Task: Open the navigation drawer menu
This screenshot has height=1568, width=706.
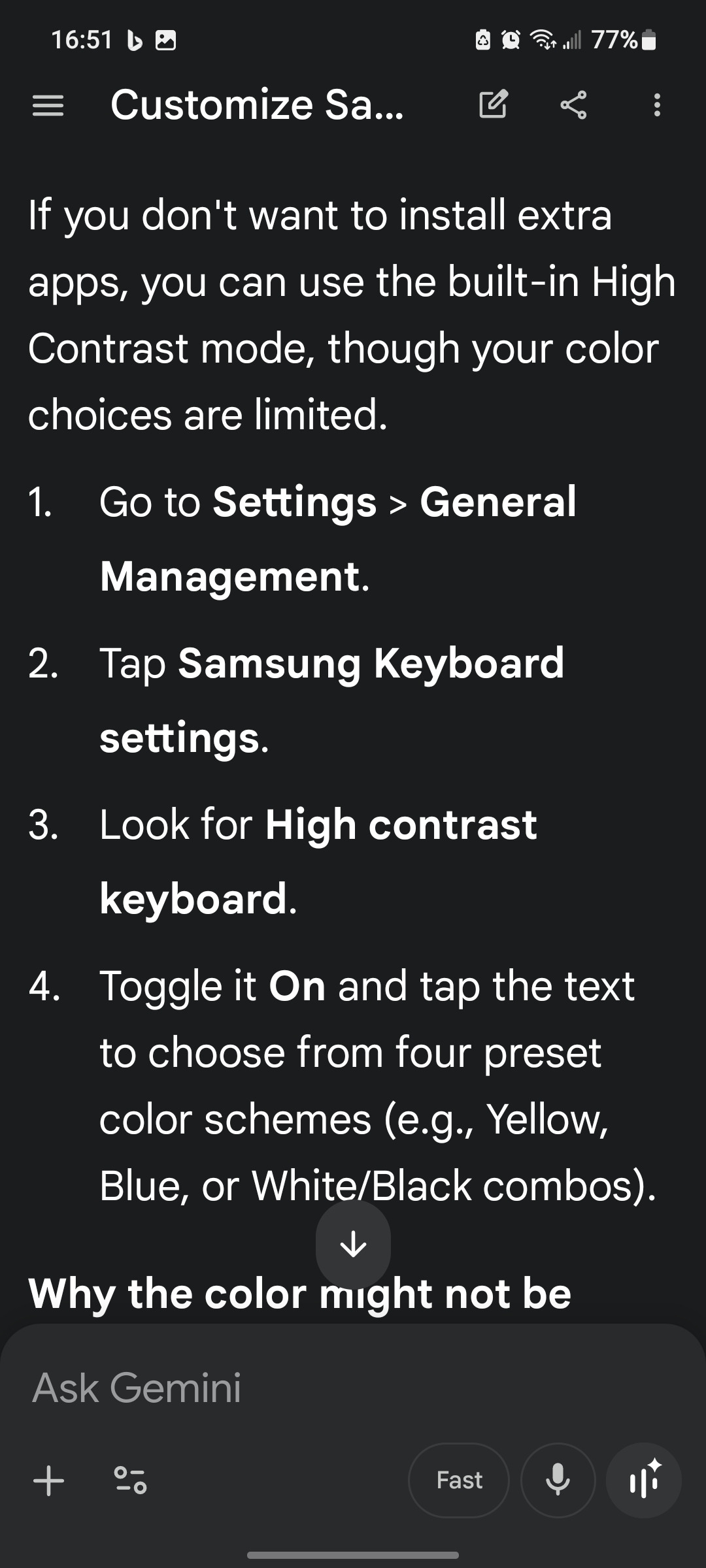Action: point(48,105)
